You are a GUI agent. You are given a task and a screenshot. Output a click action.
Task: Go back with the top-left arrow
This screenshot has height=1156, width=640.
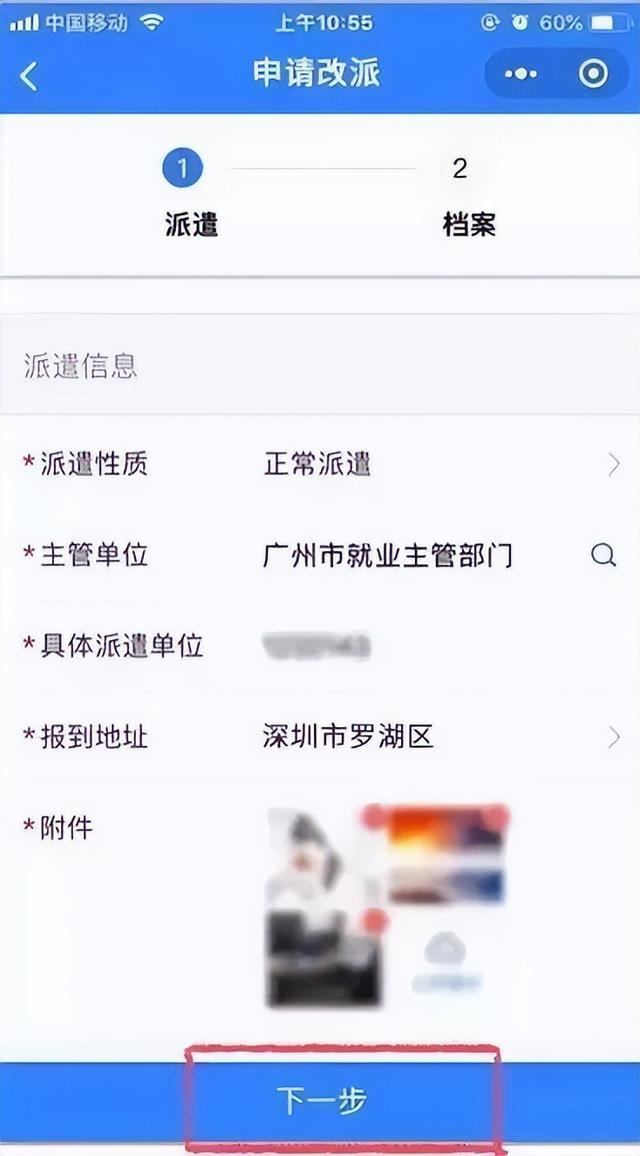click(29, 76)
